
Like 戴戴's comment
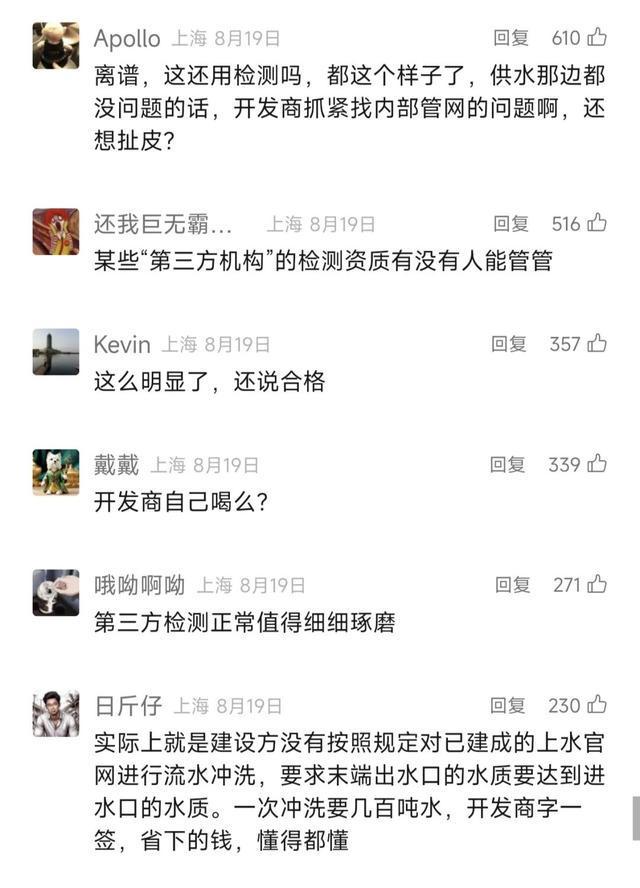(x=597, y=464)
